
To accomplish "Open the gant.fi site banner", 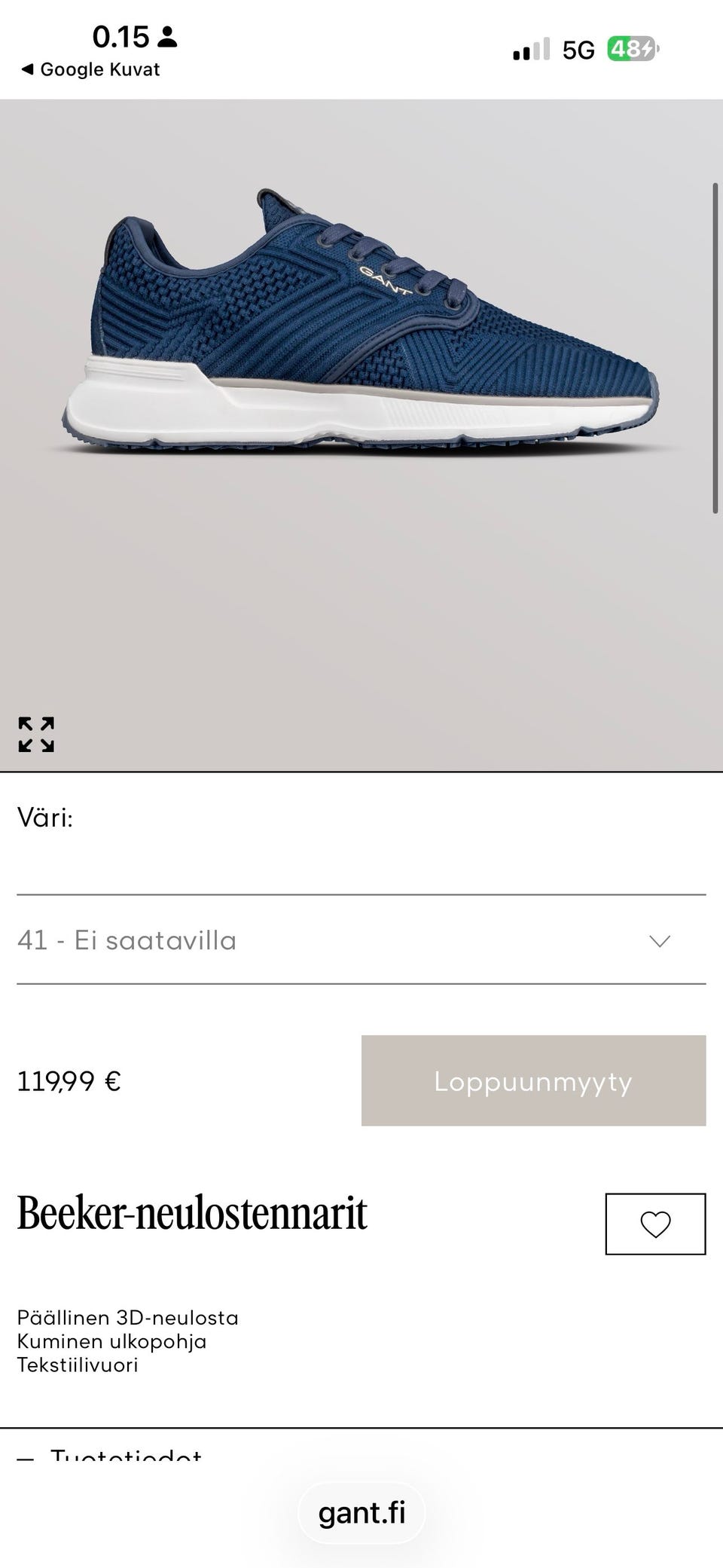I will coord(361,1513).
